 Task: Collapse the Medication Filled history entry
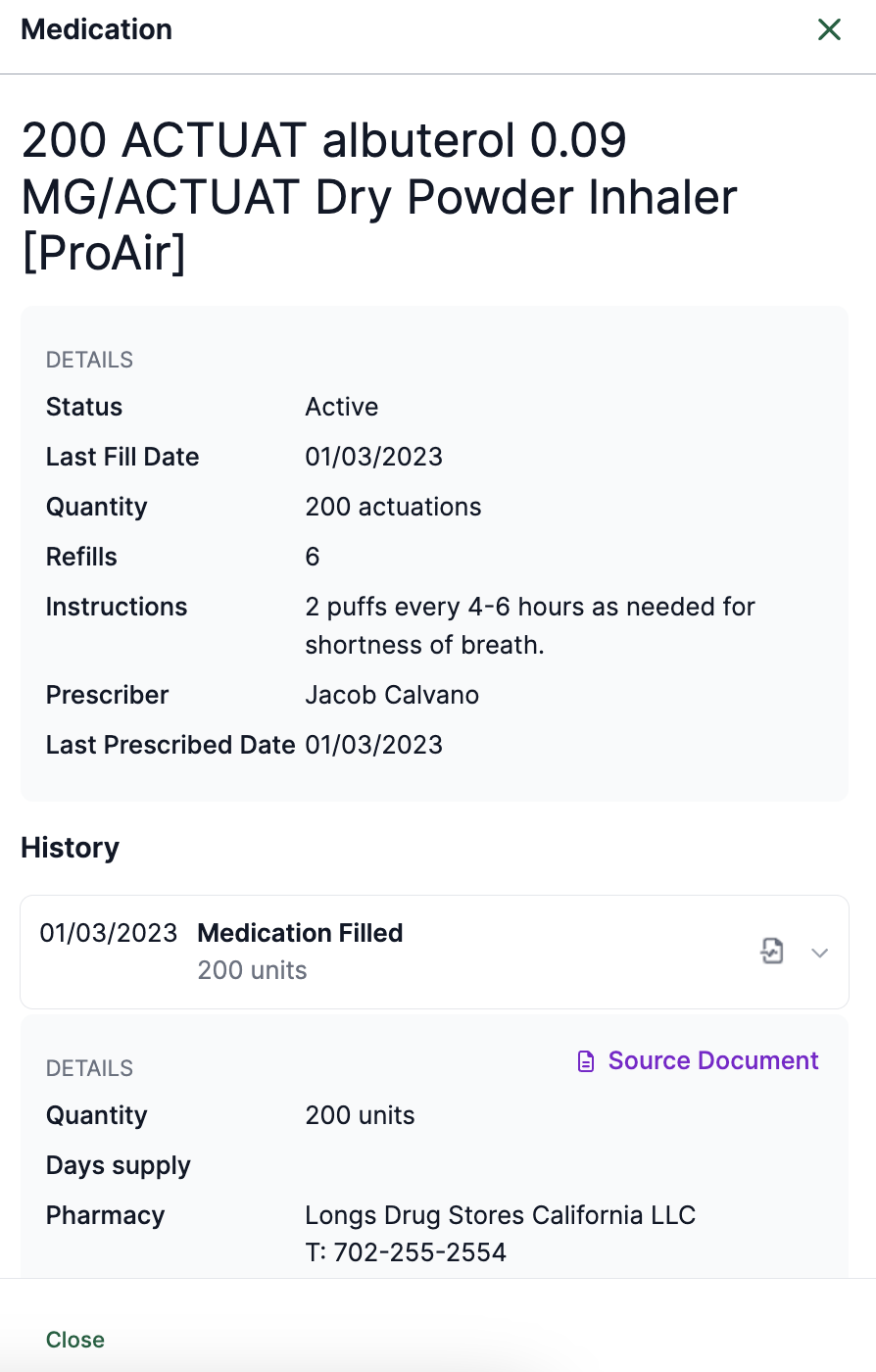(x=820, y=953)
